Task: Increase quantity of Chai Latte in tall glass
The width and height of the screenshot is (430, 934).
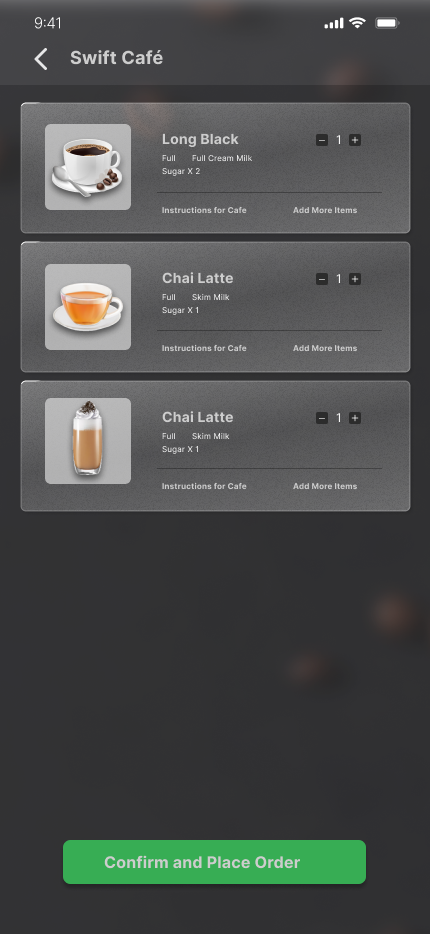Action: [355, 418]
